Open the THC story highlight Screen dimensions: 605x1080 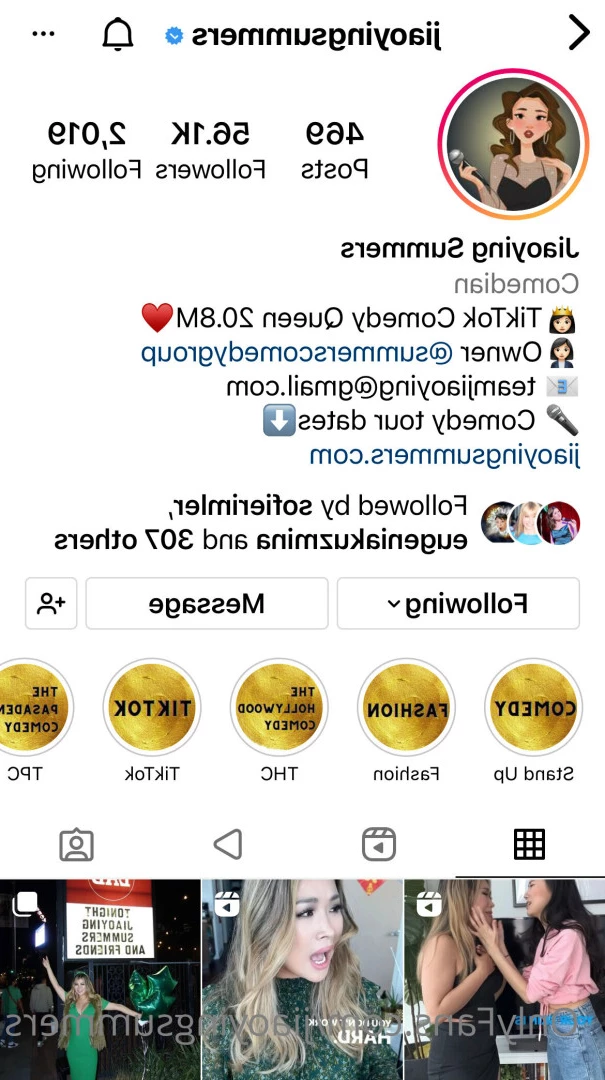tap(278, 710)
